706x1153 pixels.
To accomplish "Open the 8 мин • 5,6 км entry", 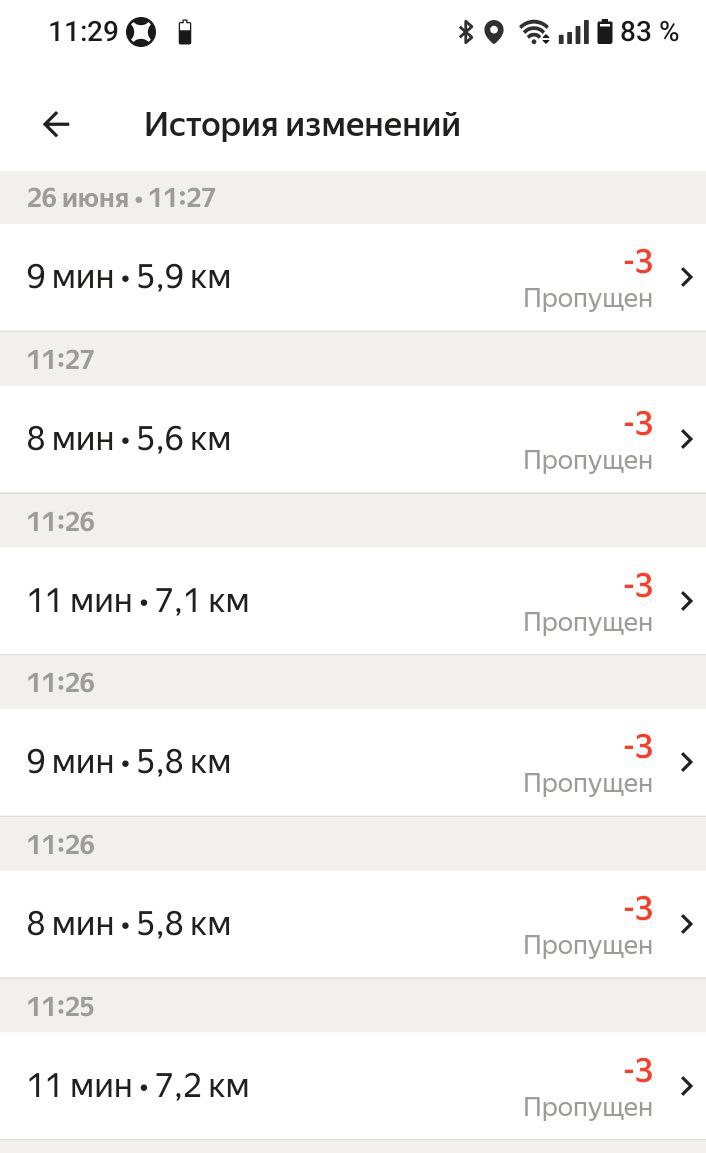I will click(x=353, y=439).
